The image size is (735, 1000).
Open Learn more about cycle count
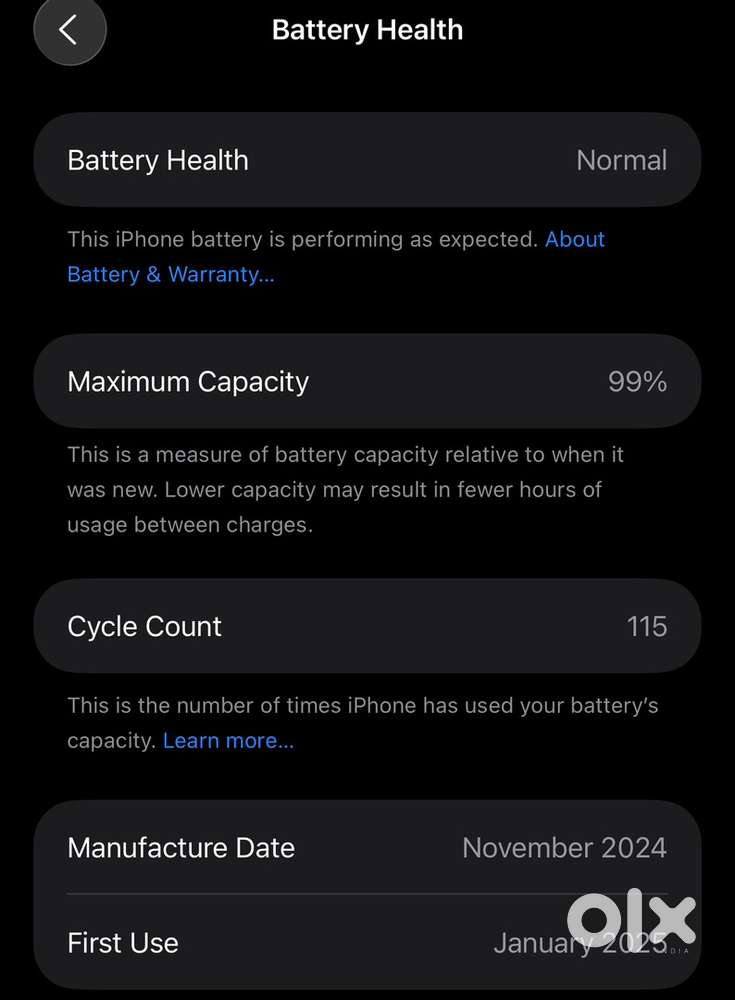(x=228, y=741)
